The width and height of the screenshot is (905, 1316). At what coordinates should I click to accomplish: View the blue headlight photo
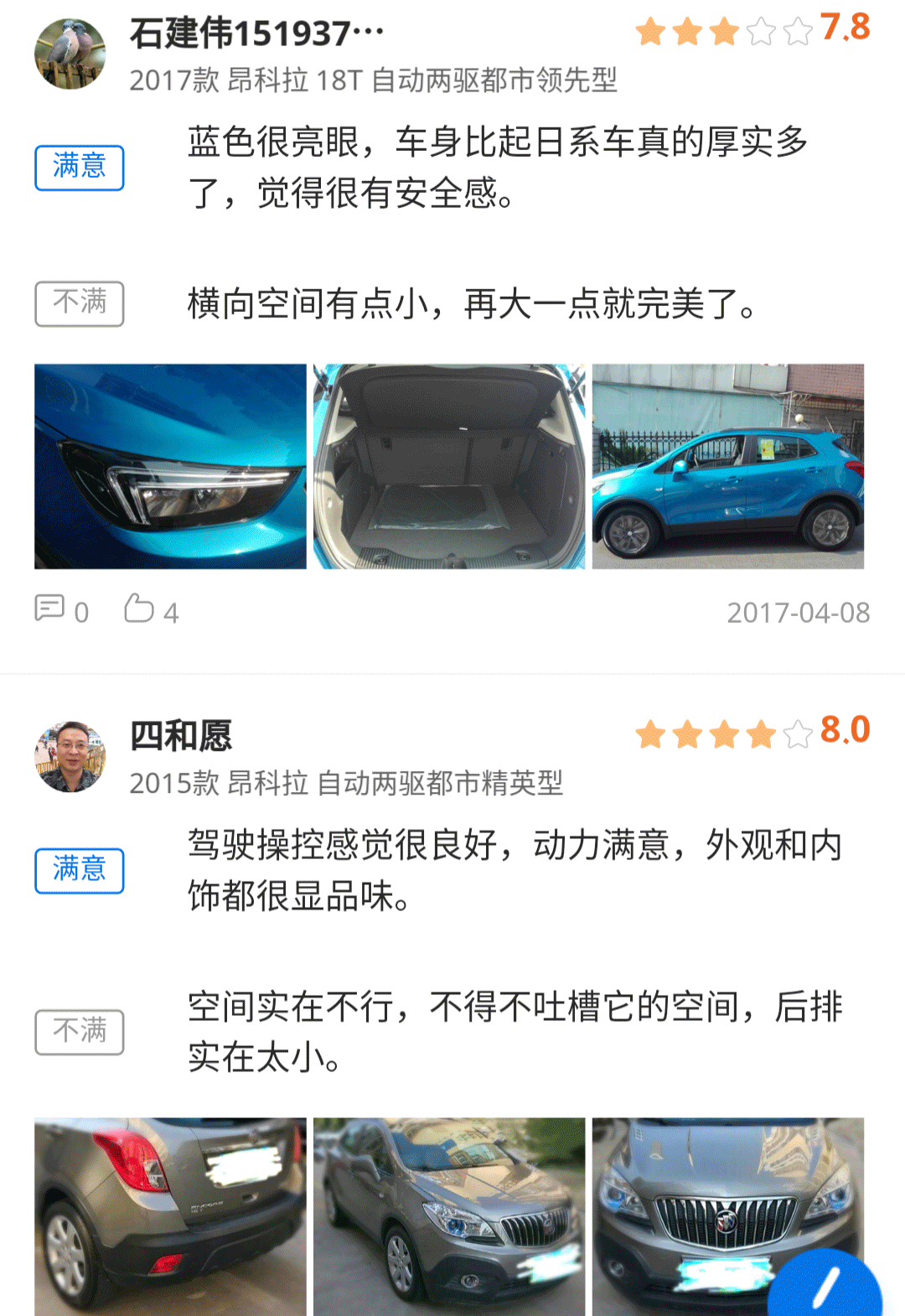point(170,466)
